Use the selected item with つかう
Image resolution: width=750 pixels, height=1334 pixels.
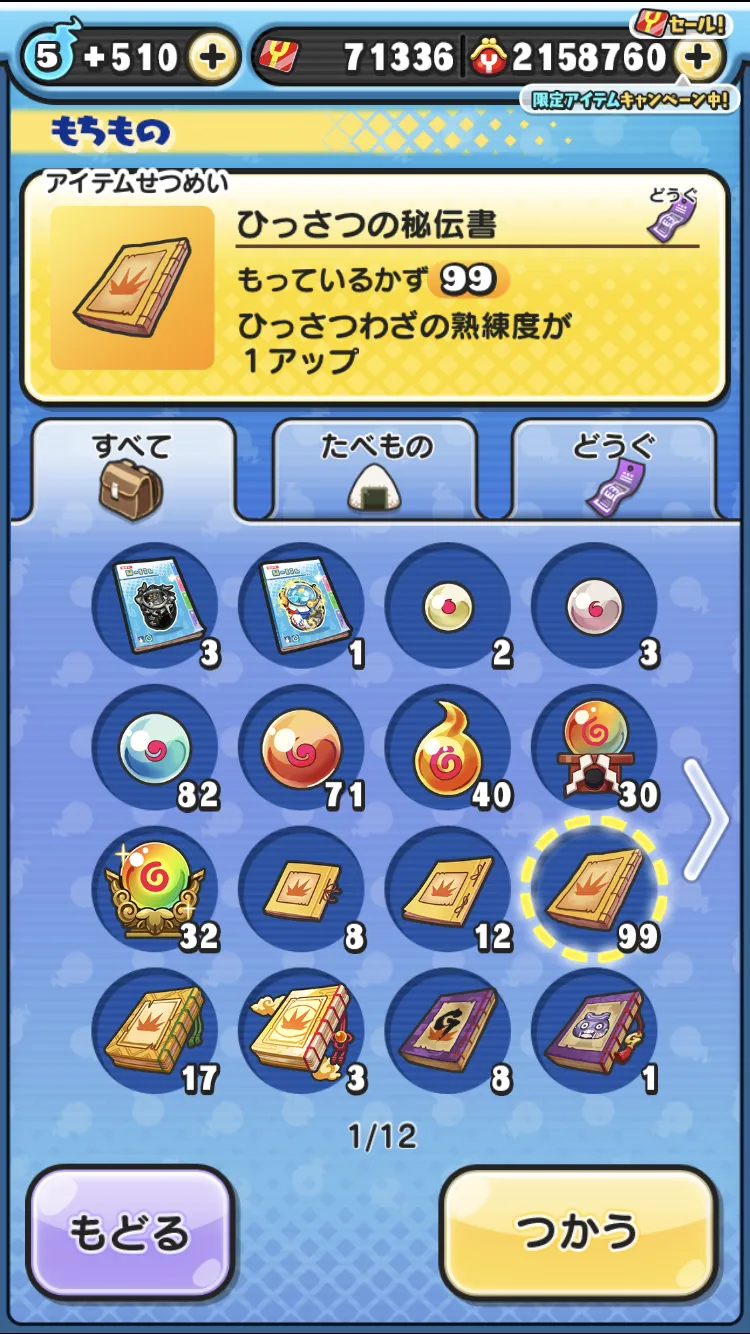[578, 1232]
